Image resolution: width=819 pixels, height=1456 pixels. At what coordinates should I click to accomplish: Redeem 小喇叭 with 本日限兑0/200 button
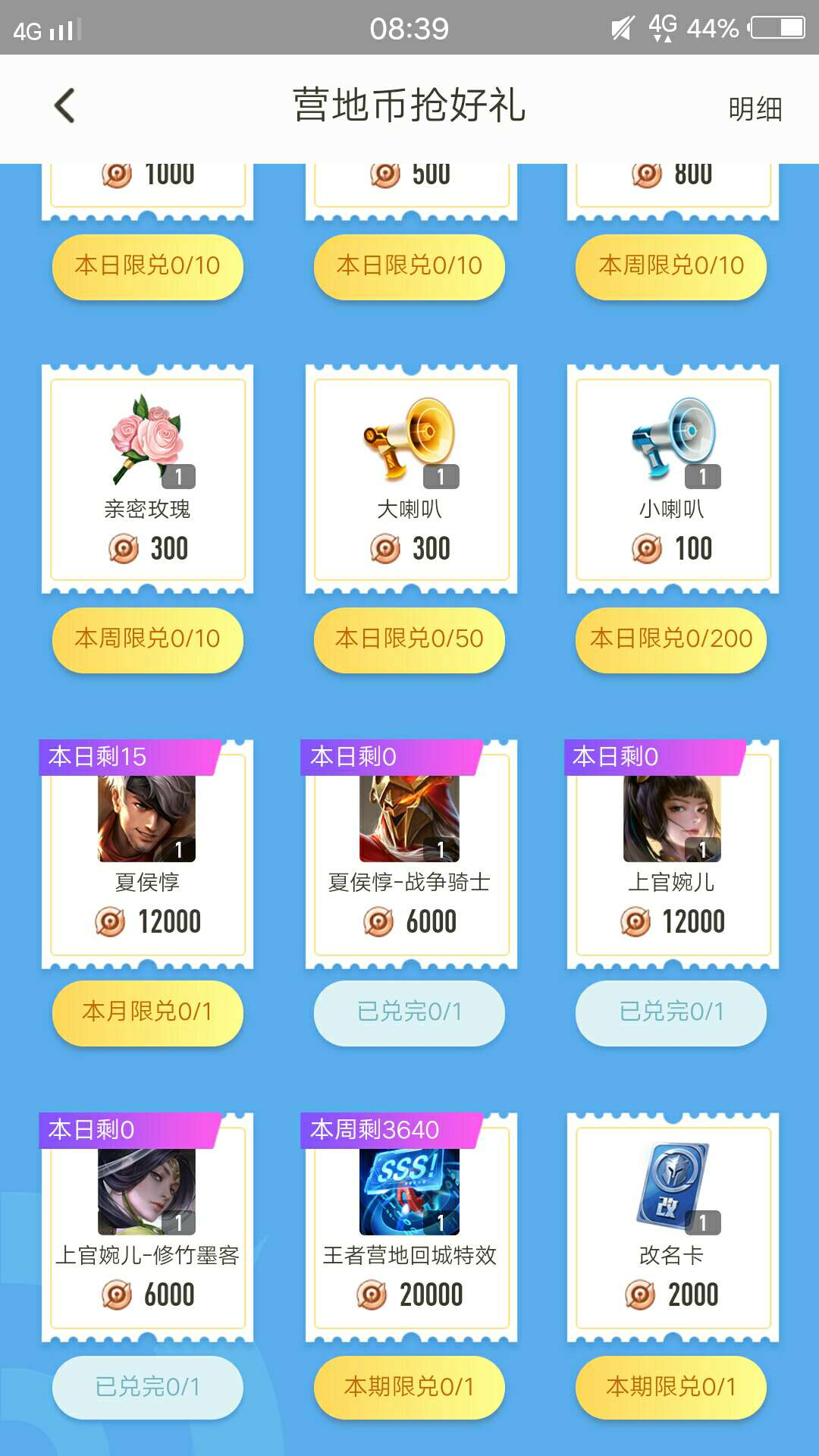(x=671, y=639)
